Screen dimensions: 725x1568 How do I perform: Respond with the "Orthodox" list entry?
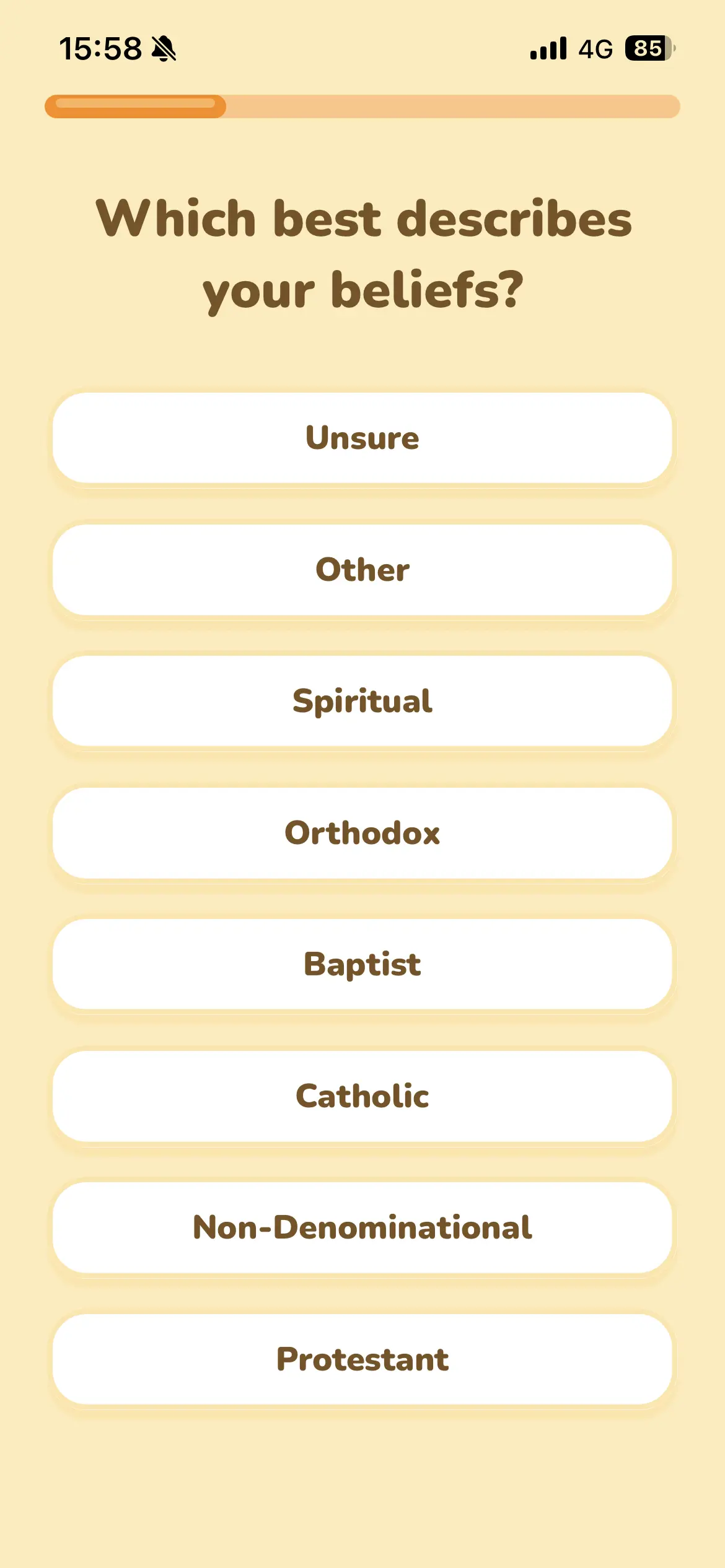(x=362, y=833)
